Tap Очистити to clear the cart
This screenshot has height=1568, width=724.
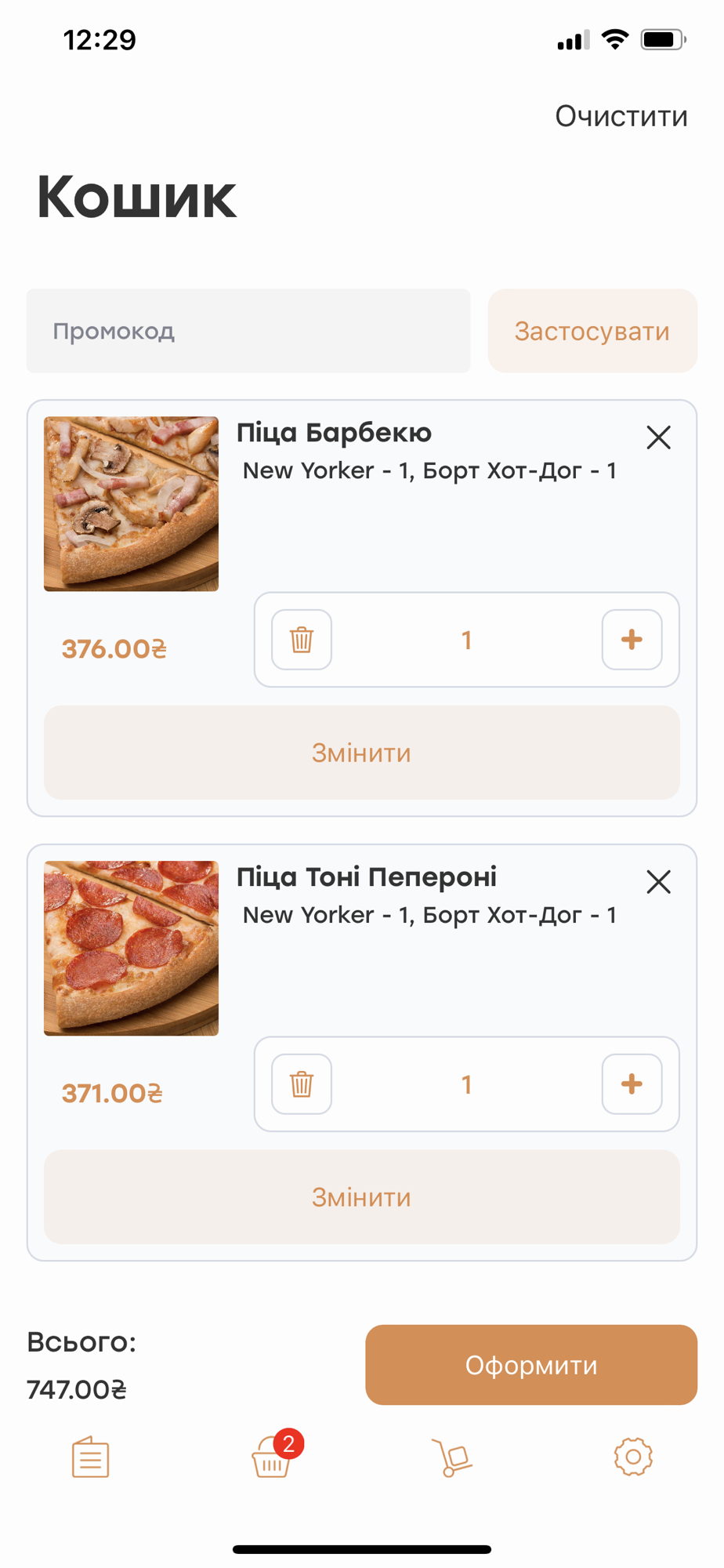(x=621, y=116)
